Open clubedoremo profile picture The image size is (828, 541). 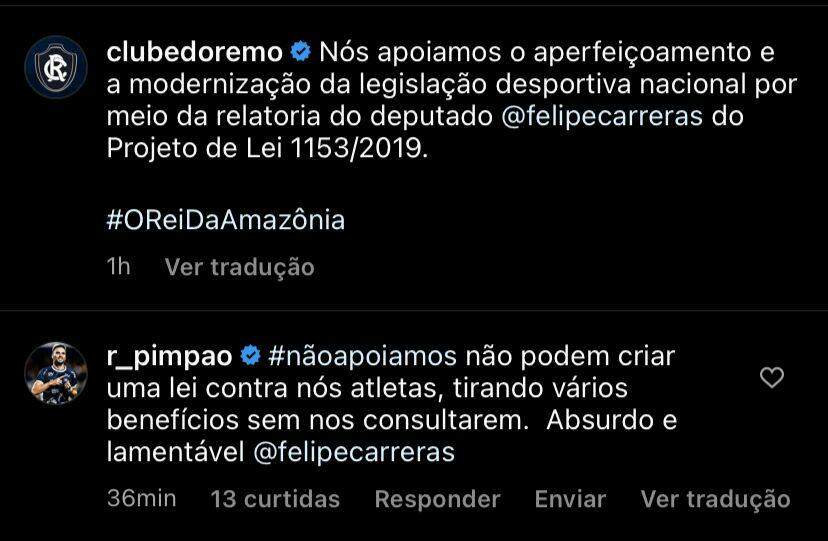[56, 67]
